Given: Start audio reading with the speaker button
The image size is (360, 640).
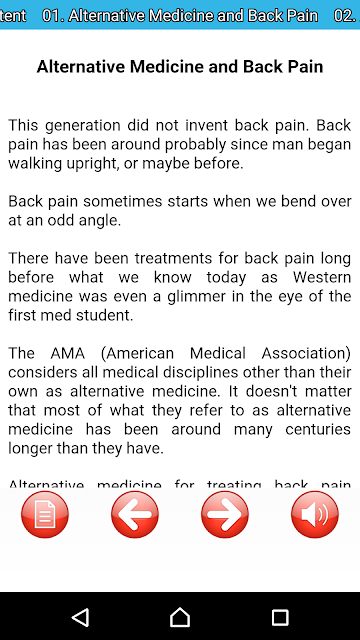Looking at the screenshot, I should (315, 514).
